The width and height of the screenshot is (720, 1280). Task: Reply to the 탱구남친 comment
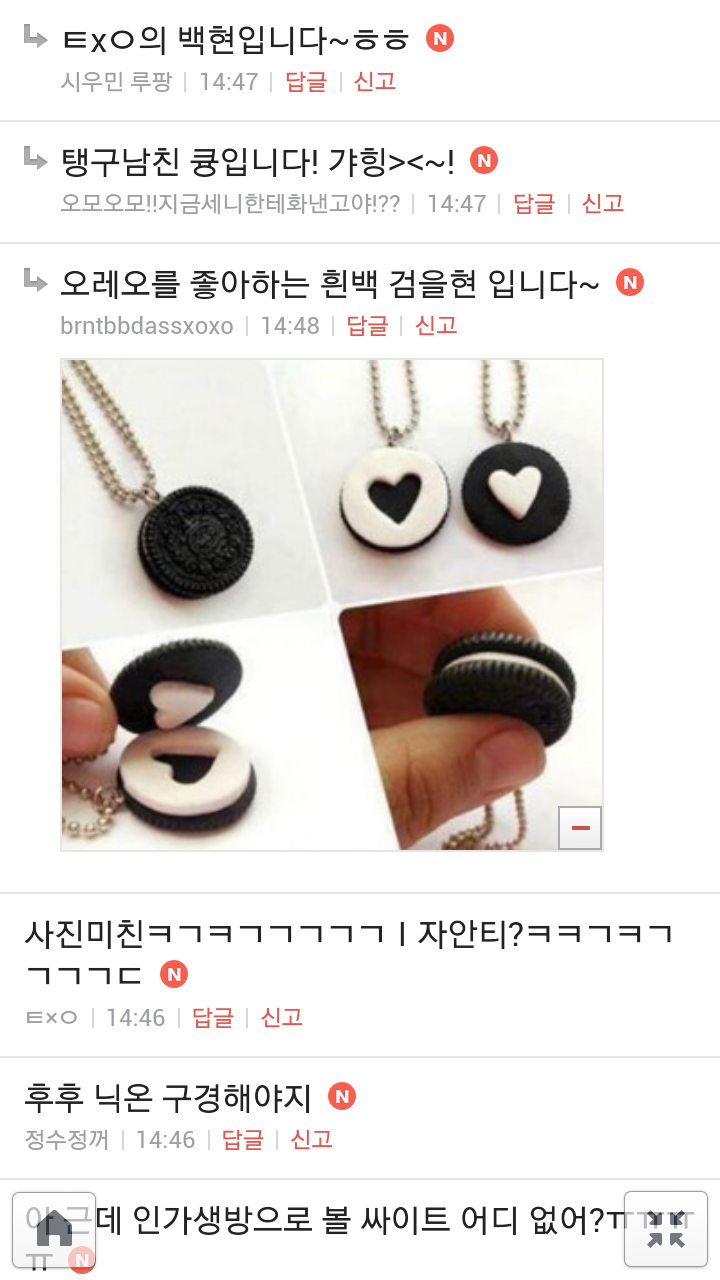tap(534, 204)
